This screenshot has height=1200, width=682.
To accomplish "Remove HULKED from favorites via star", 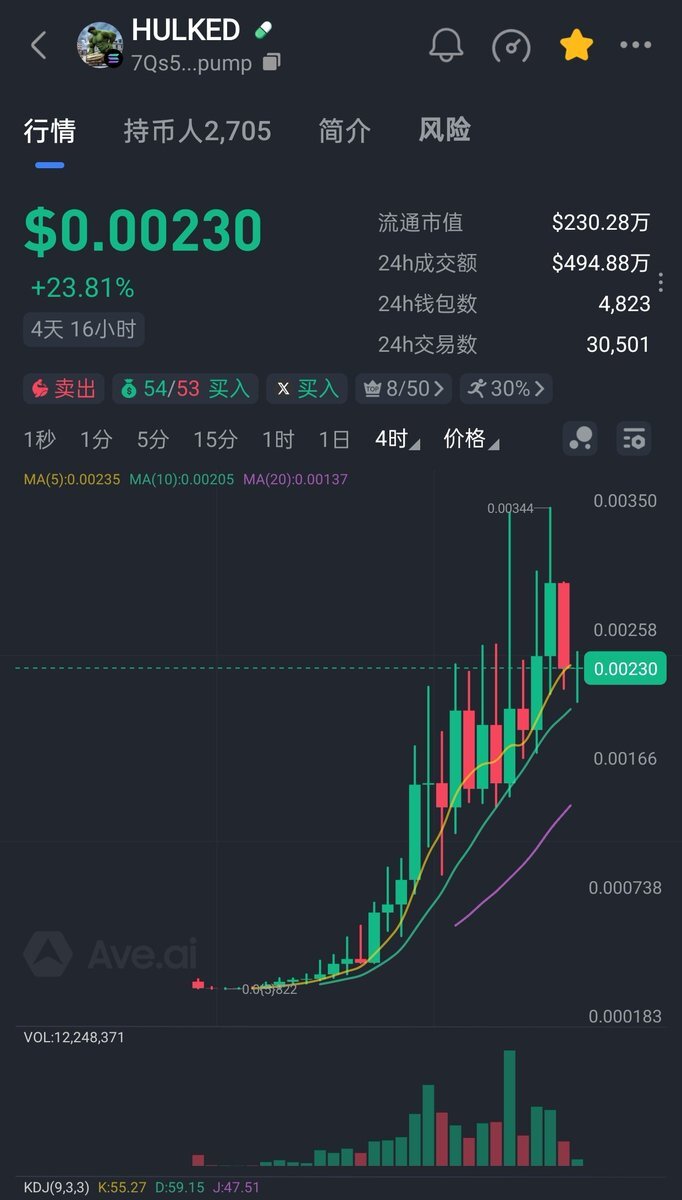I will 576,45.
